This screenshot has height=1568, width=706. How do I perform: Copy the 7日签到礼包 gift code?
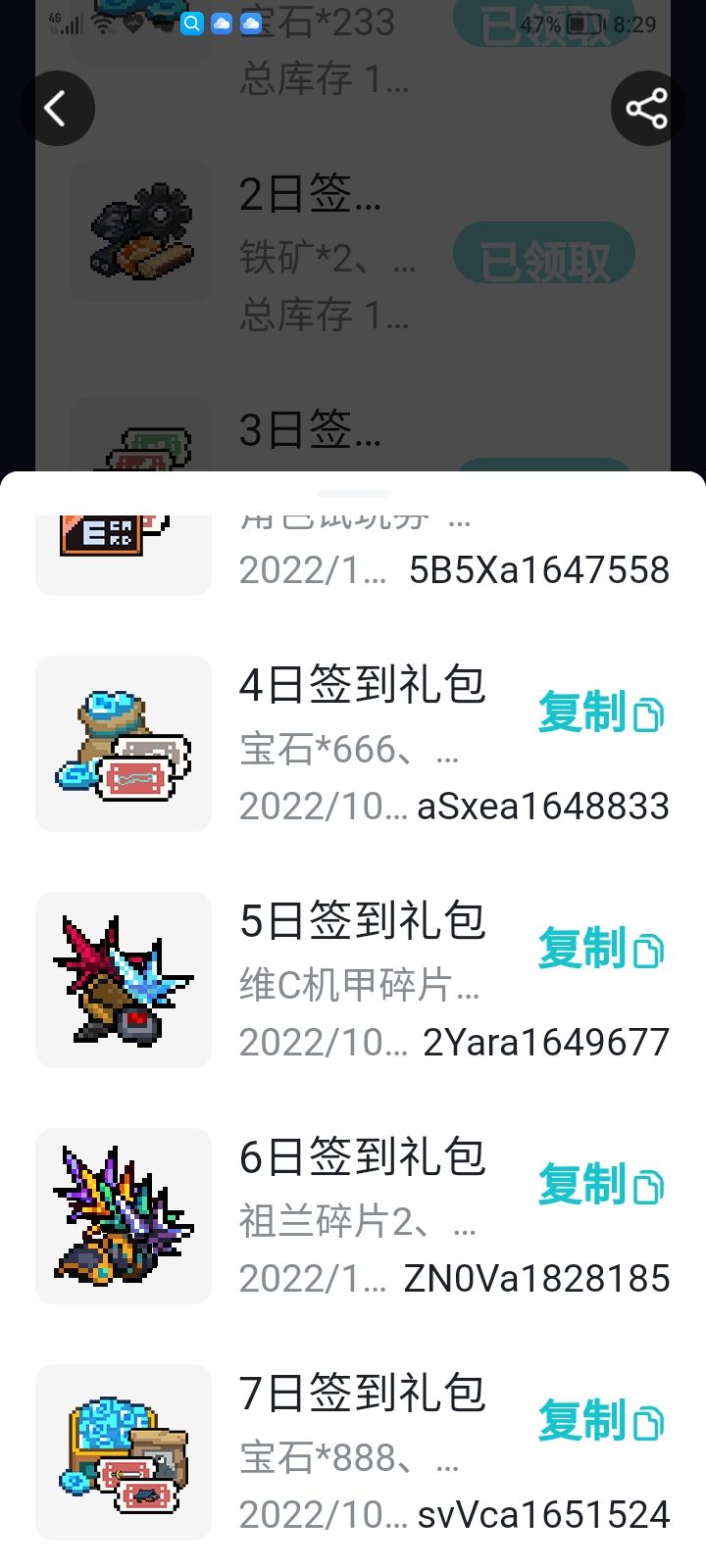pyautogui.click(x=600, y=1421)
